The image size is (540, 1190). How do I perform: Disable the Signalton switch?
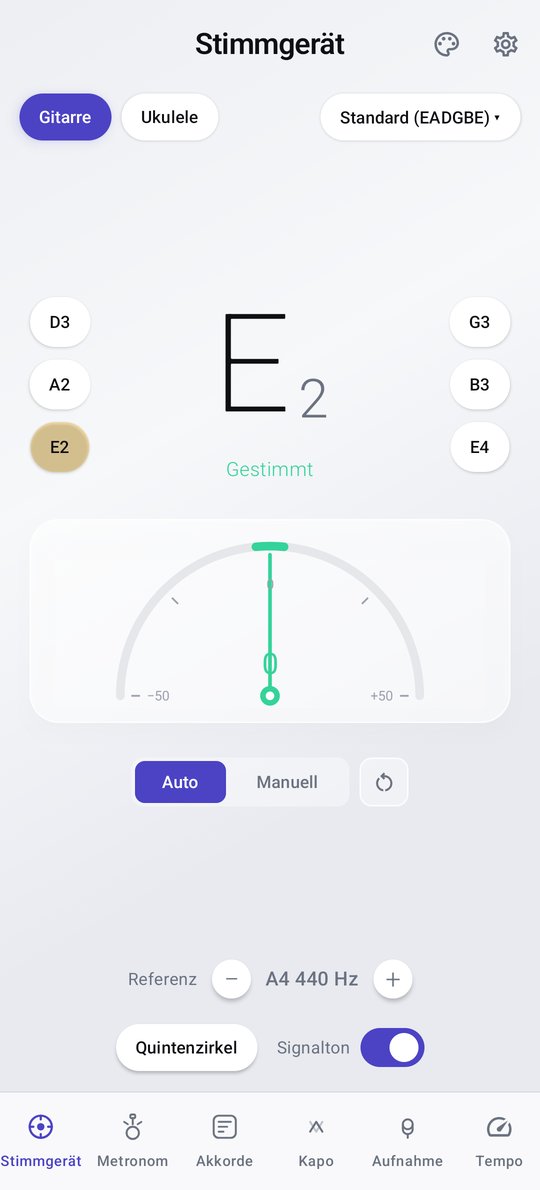click(392, 1047)
